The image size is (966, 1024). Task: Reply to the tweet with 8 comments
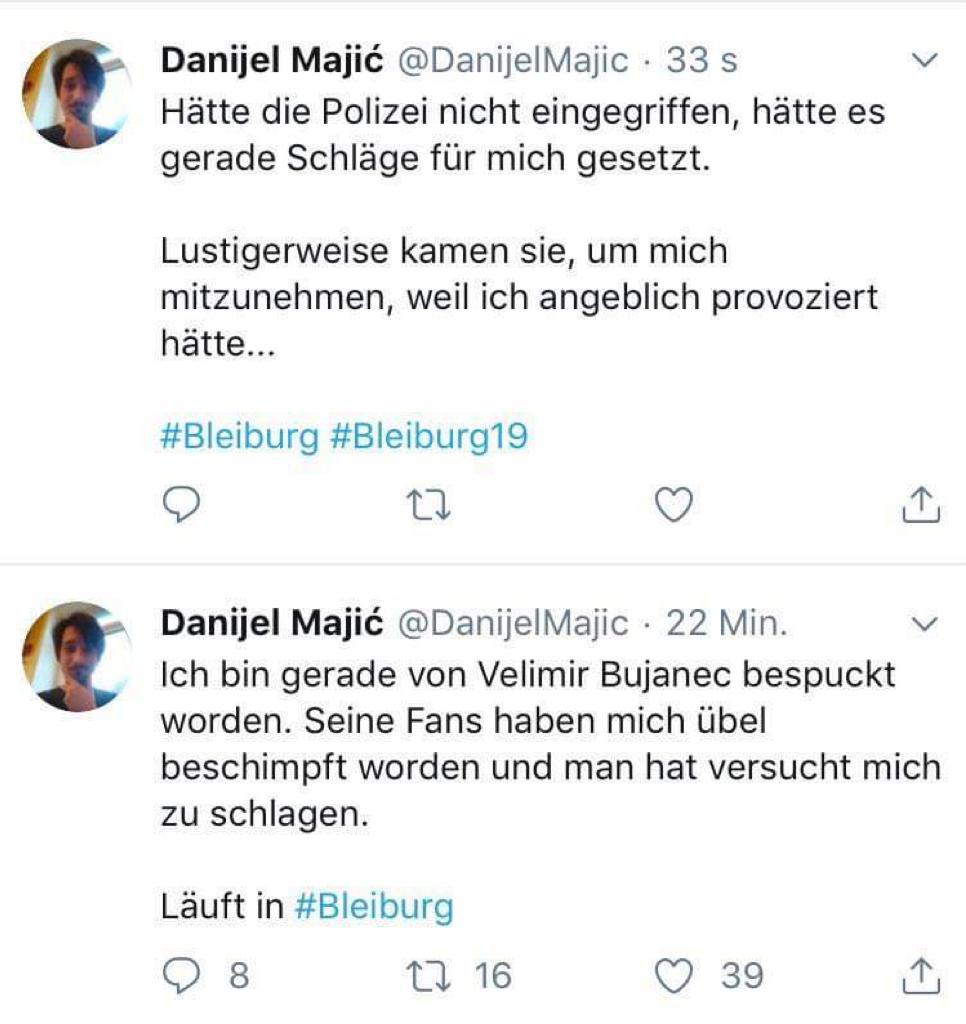pos(182,975)
